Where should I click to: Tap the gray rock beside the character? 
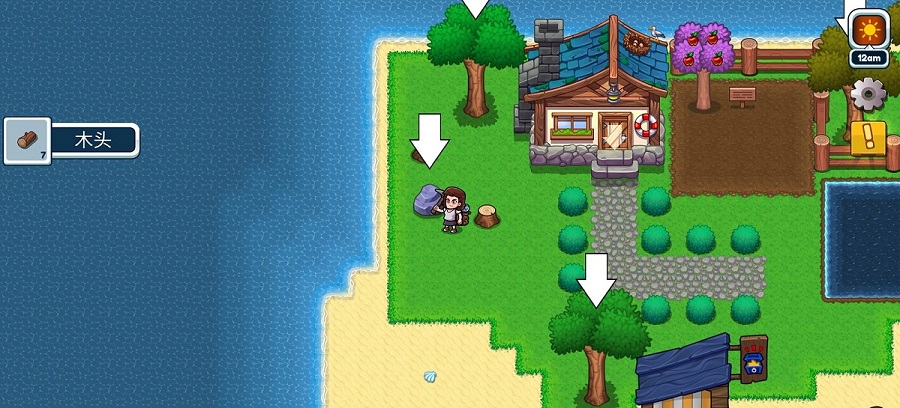point(428,200)
